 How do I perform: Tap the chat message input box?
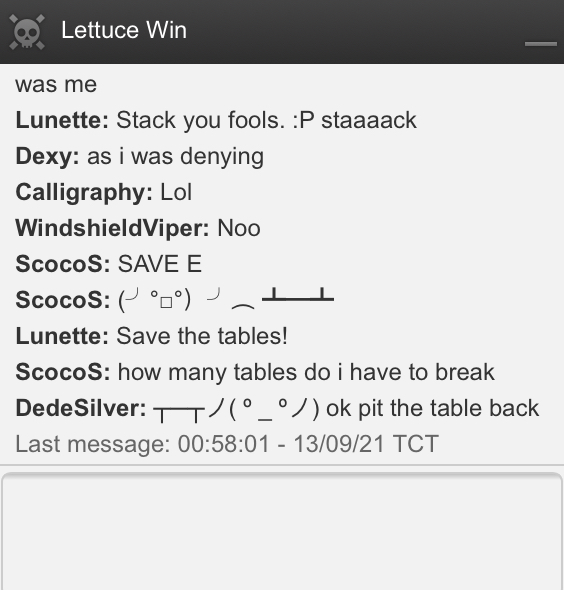coord(282,531)
